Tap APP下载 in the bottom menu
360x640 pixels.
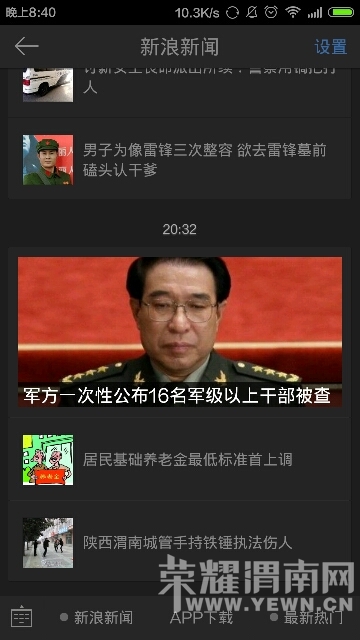click(x=201, y=618)
